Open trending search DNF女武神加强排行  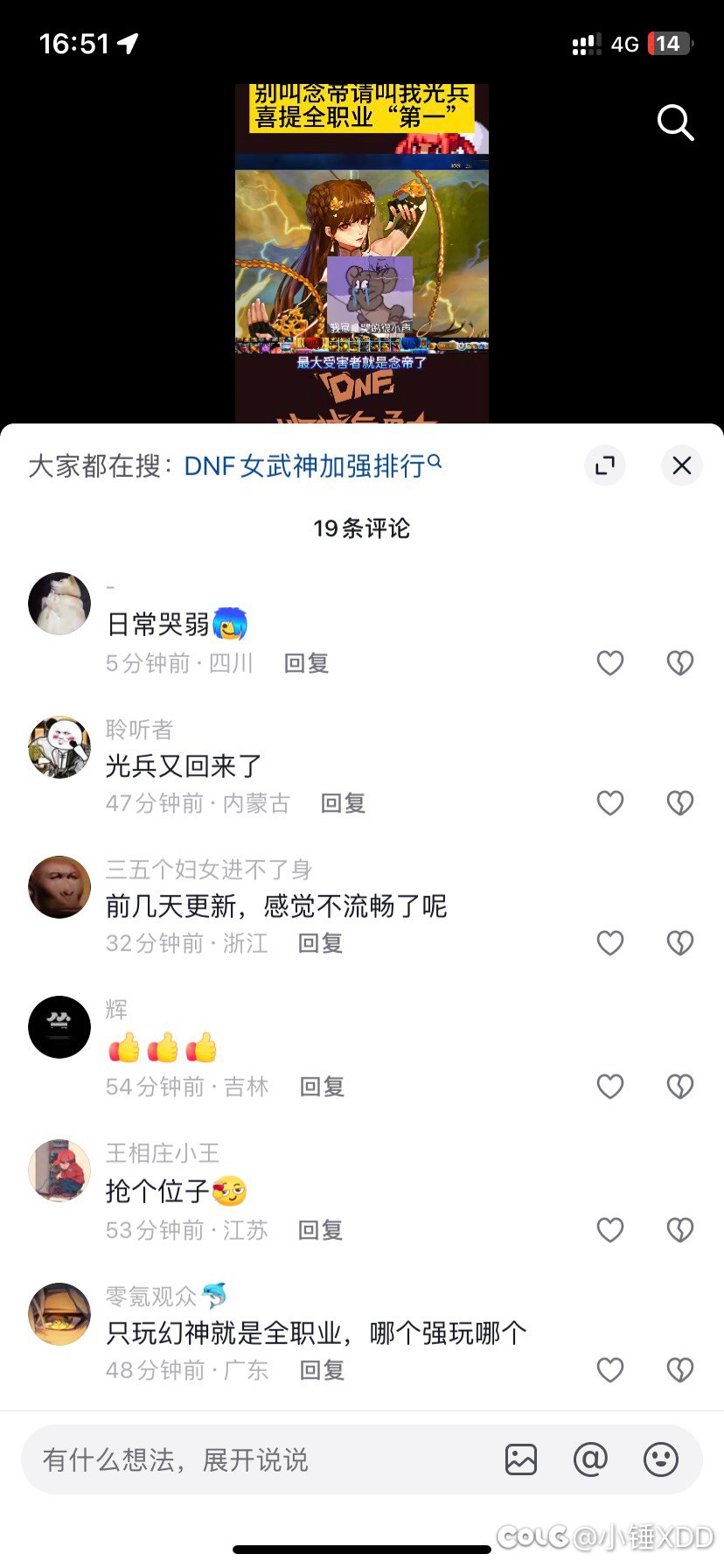tap(304, 465)
